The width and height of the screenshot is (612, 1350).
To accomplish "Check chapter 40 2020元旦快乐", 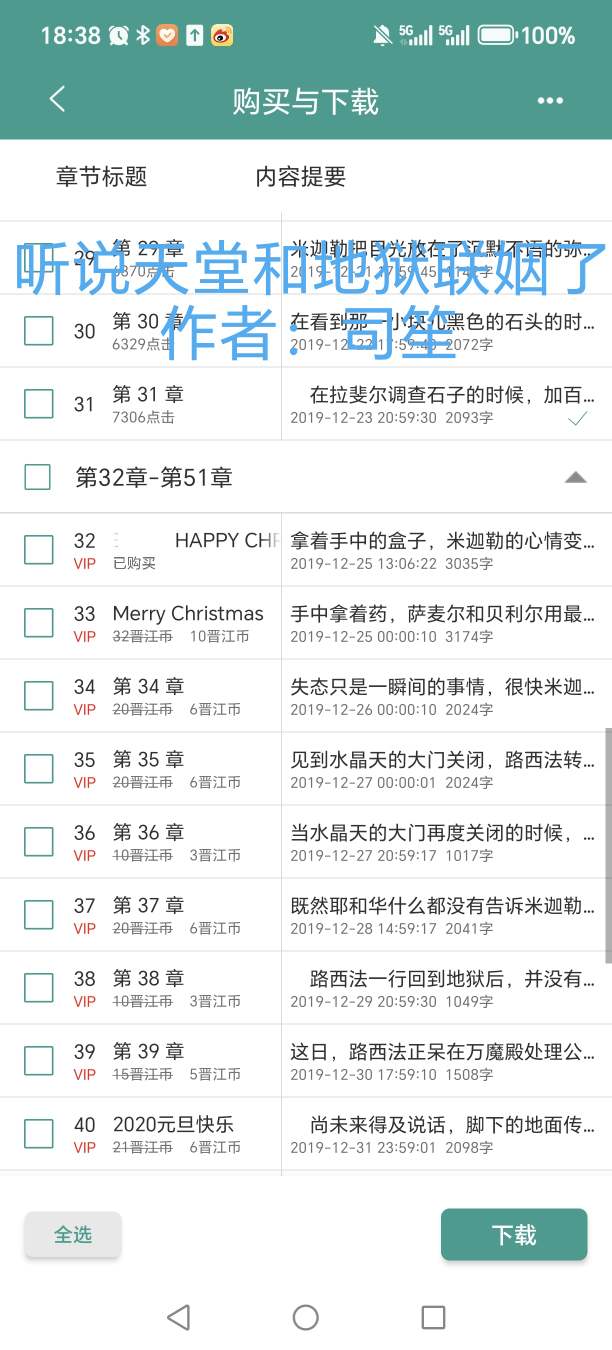I will click(38, 1134).
